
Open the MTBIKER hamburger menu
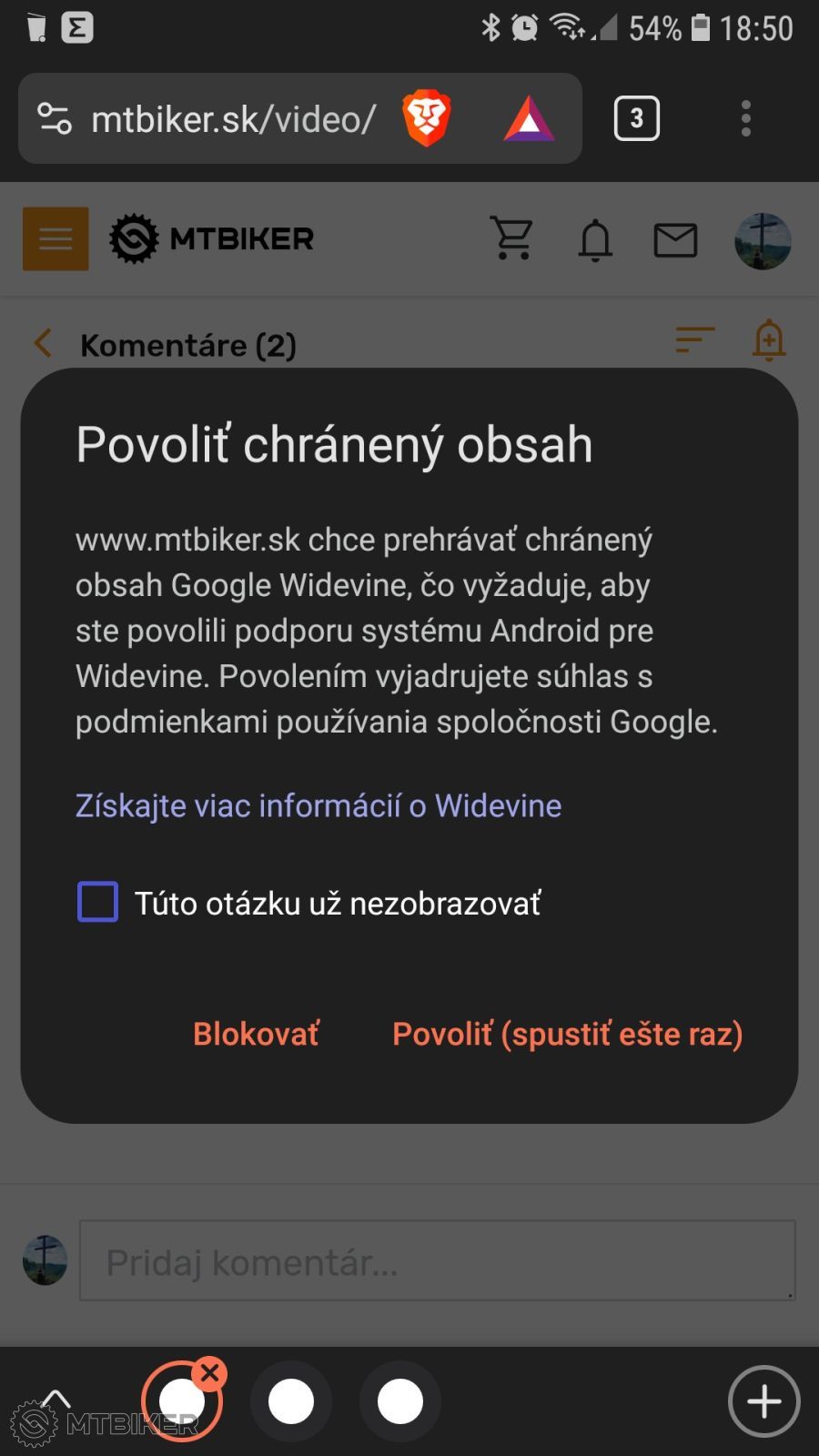(55, 238)
